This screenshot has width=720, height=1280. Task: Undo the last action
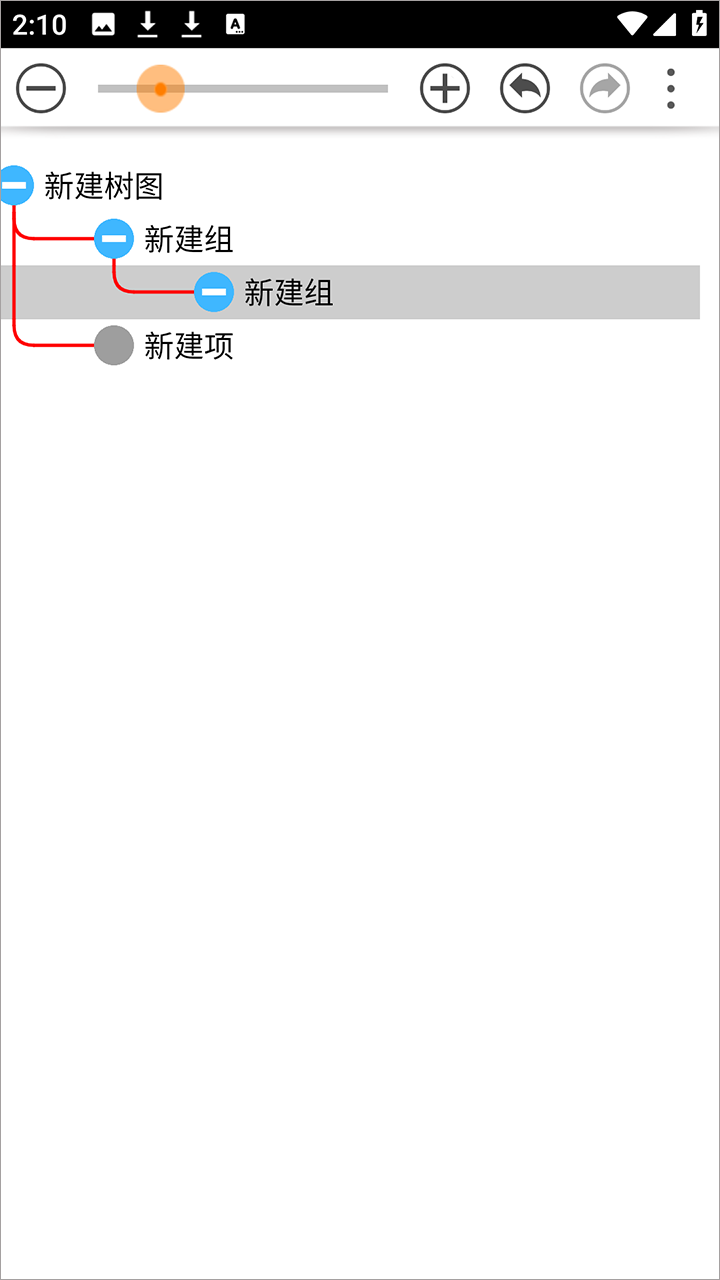click(525, 89)
